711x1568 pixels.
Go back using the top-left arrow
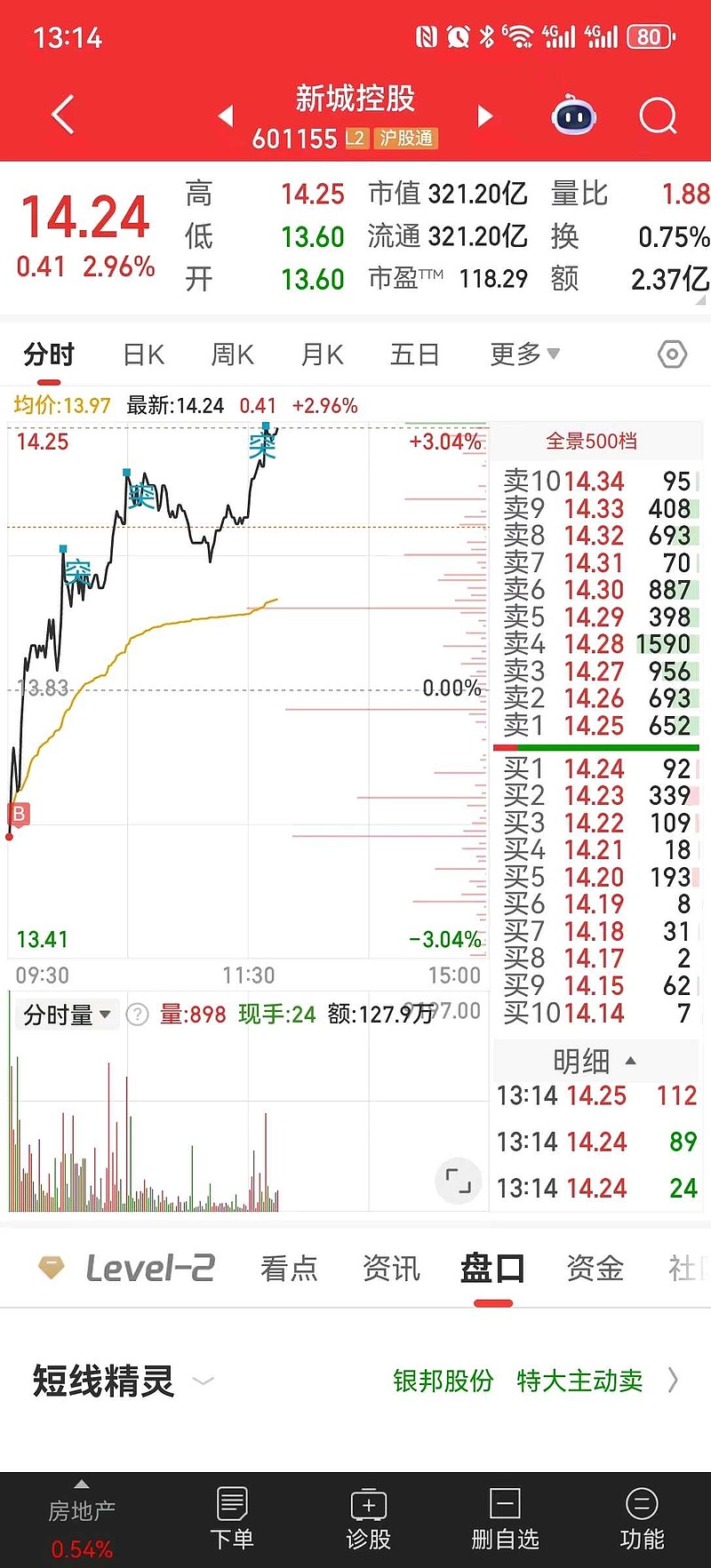pyautogui.click(x=62, y=115)
